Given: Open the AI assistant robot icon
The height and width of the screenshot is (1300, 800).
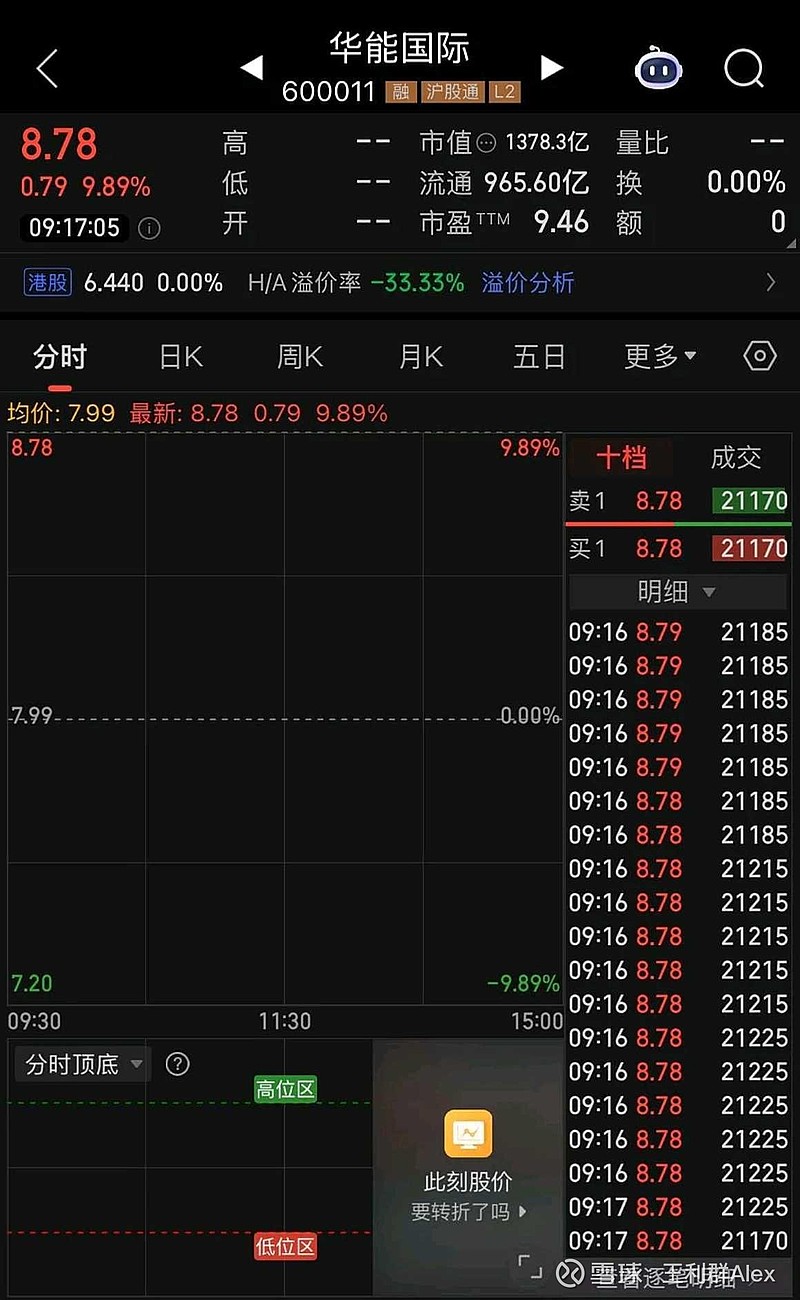Looking at the screenshot, I should (x=658, y=68).
